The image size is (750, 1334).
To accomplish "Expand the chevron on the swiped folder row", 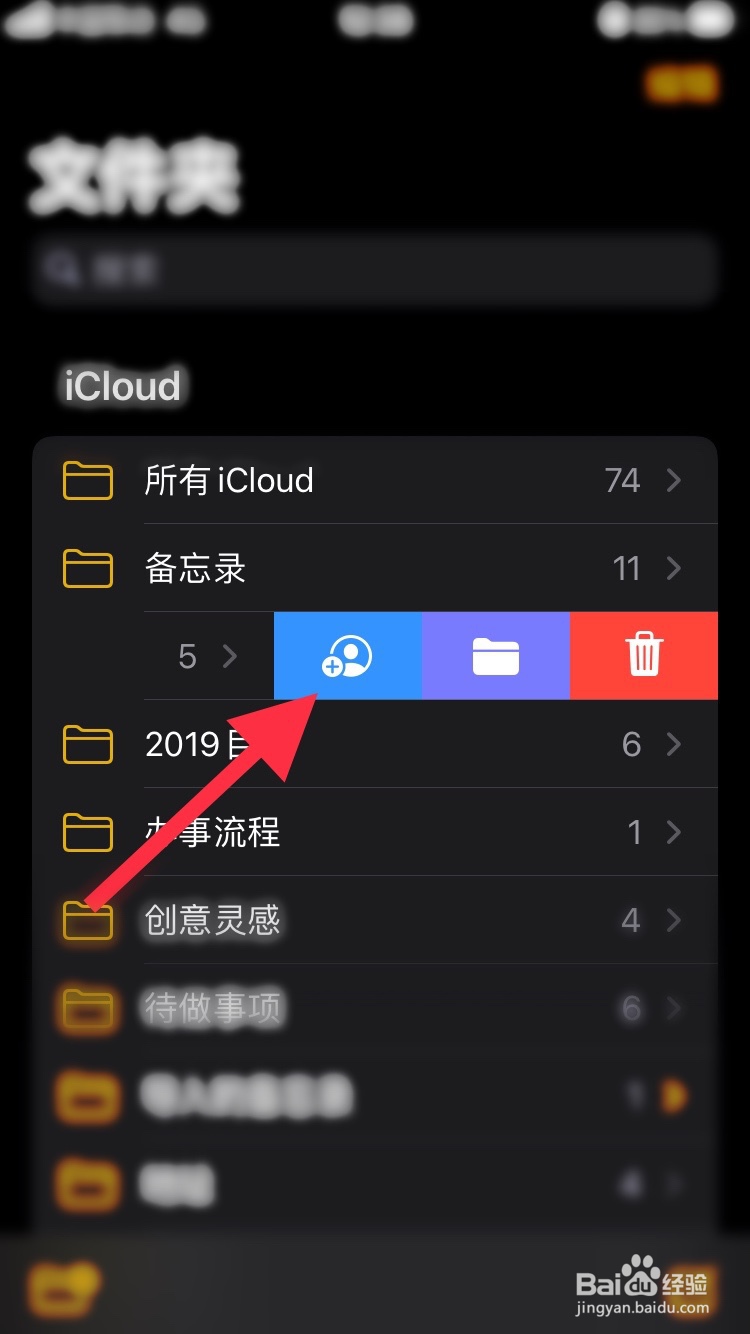I will (x=230, y=656).
